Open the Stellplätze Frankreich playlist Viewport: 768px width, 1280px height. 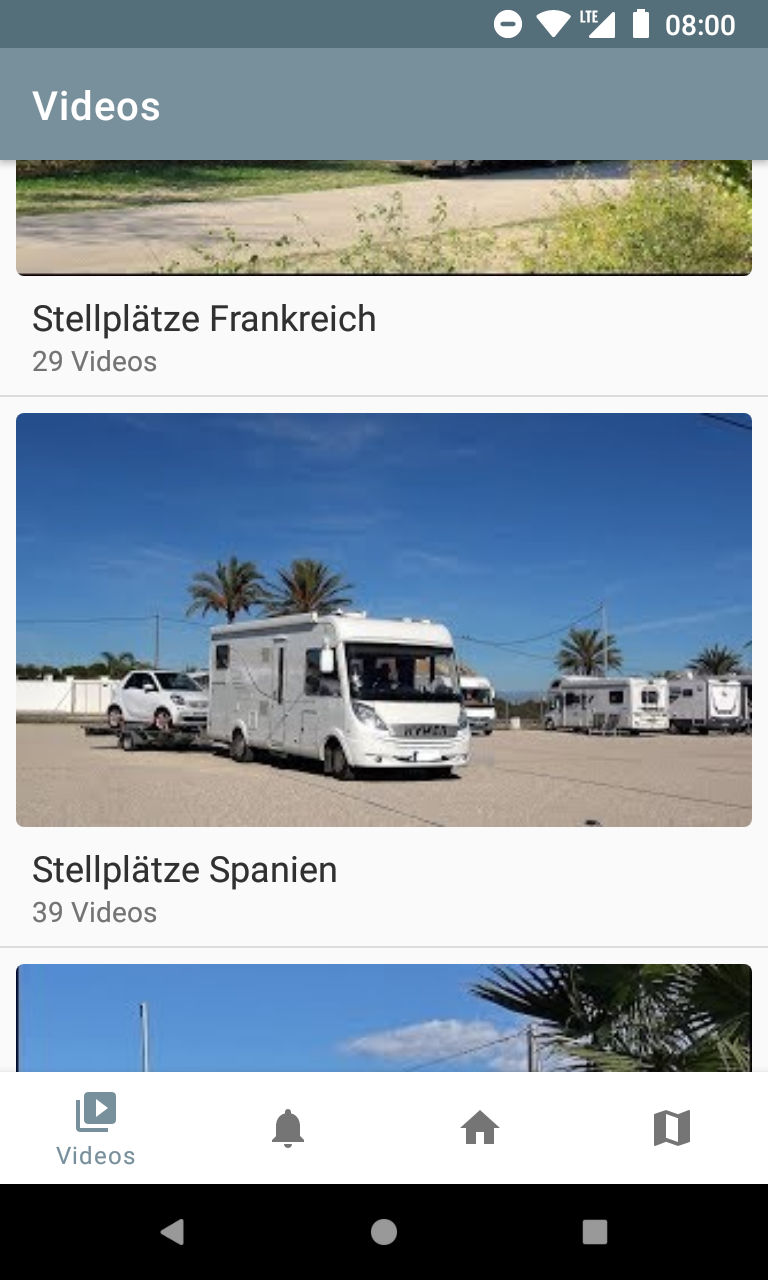tap(204, 320)
